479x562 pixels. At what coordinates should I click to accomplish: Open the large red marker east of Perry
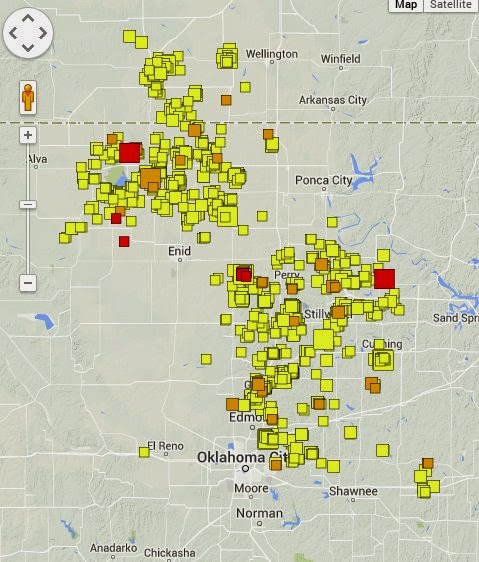coord(384,279)
